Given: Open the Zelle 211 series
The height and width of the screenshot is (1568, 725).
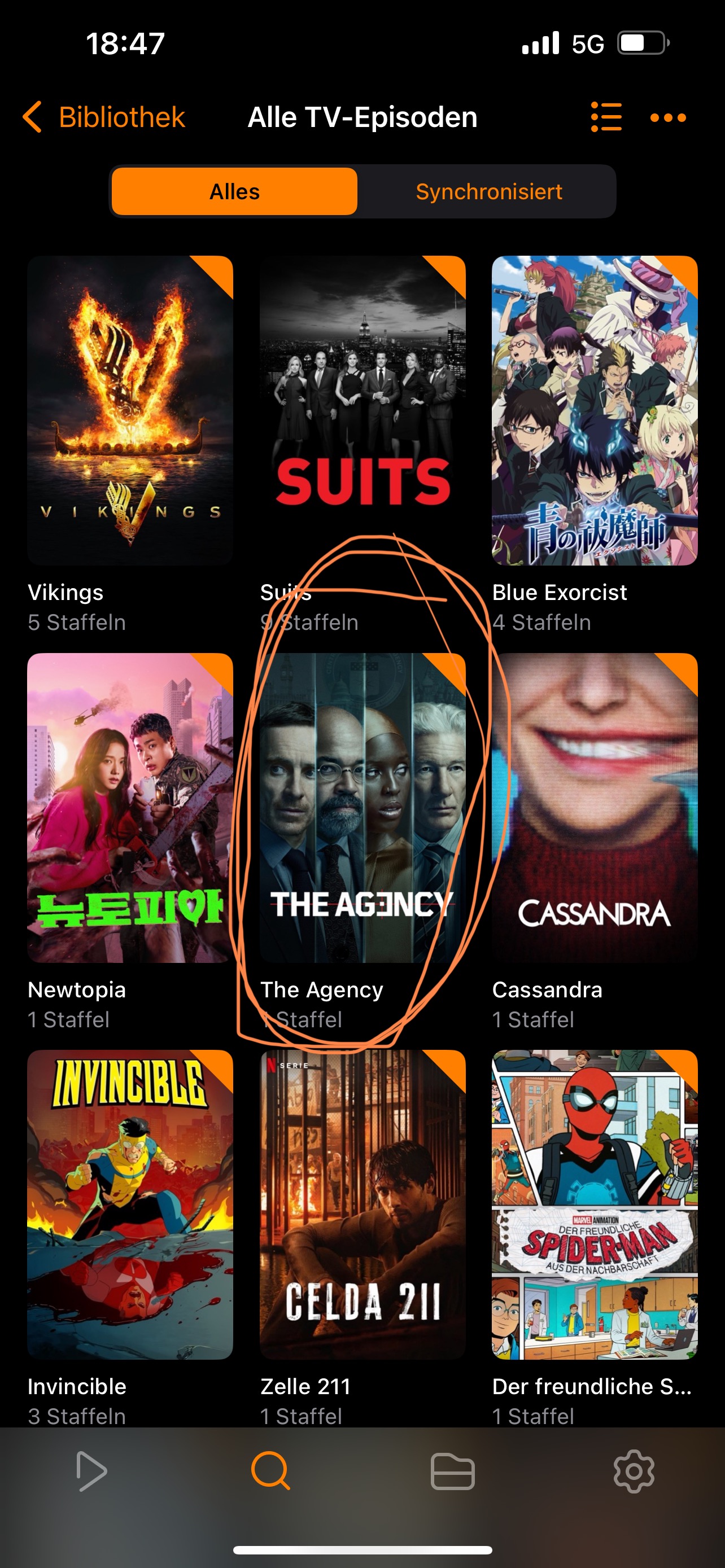Looking at the screenshot, I should (x=362, y=1204).
